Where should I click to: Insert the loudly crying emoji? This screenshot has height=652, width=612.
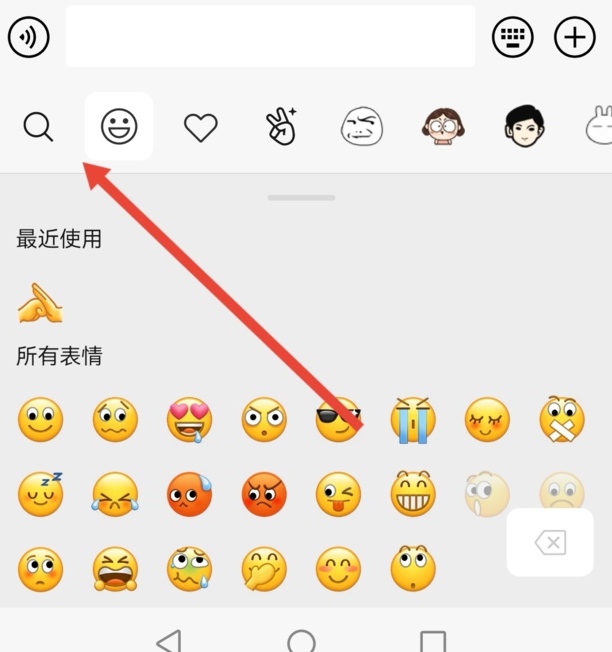tap(413, 420)
